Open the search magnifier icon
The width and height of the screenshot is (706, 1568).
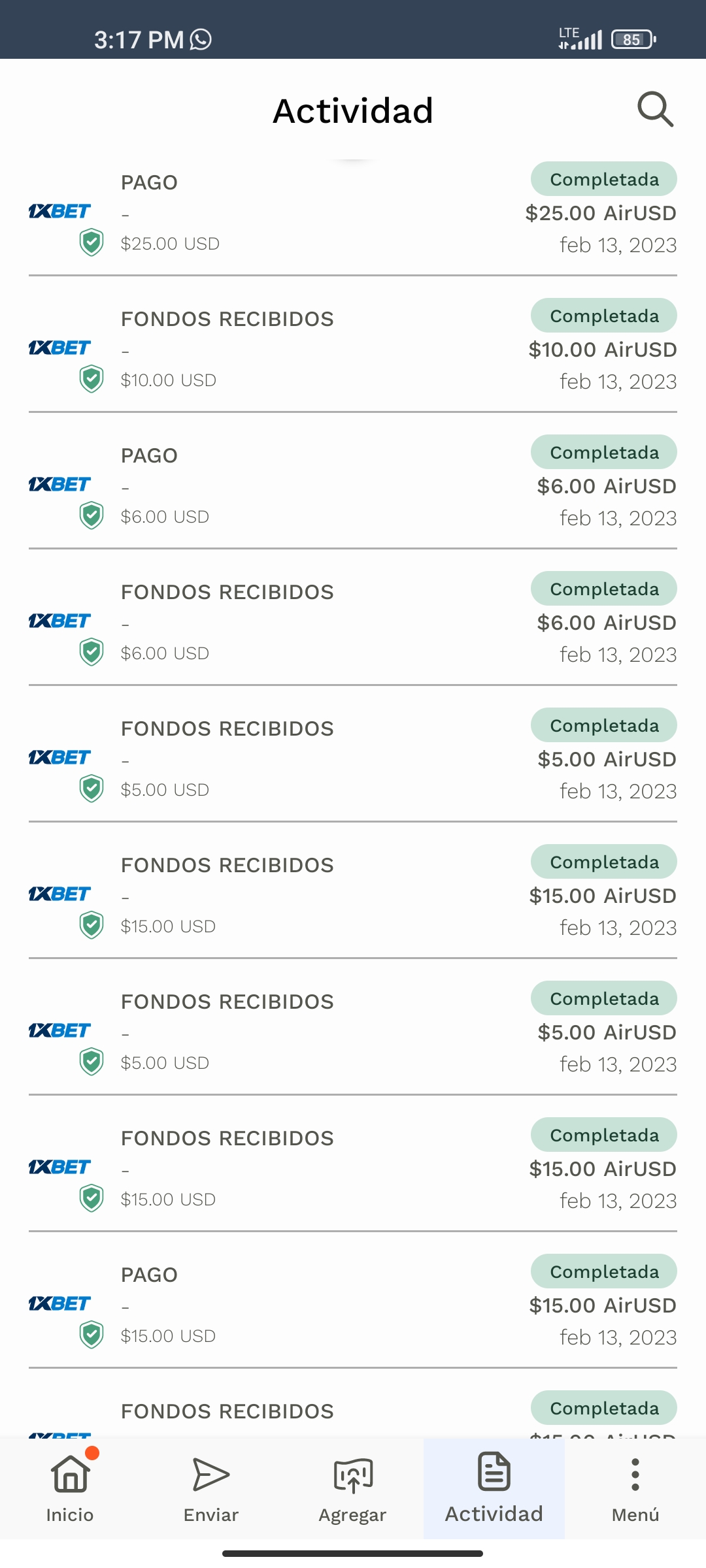coord(655,109)
